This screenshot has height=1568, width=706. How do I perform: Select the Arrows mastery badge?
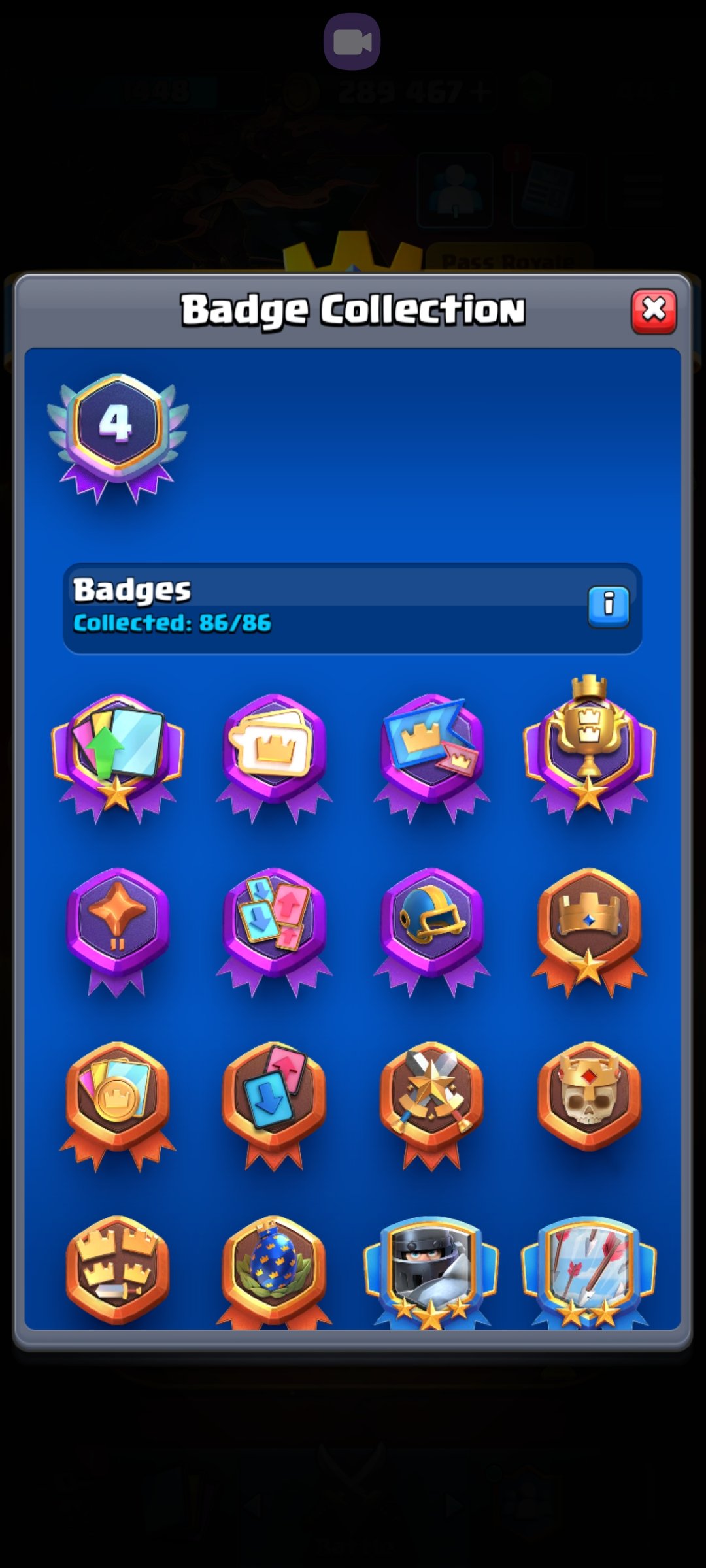[x=589, y=1272]
